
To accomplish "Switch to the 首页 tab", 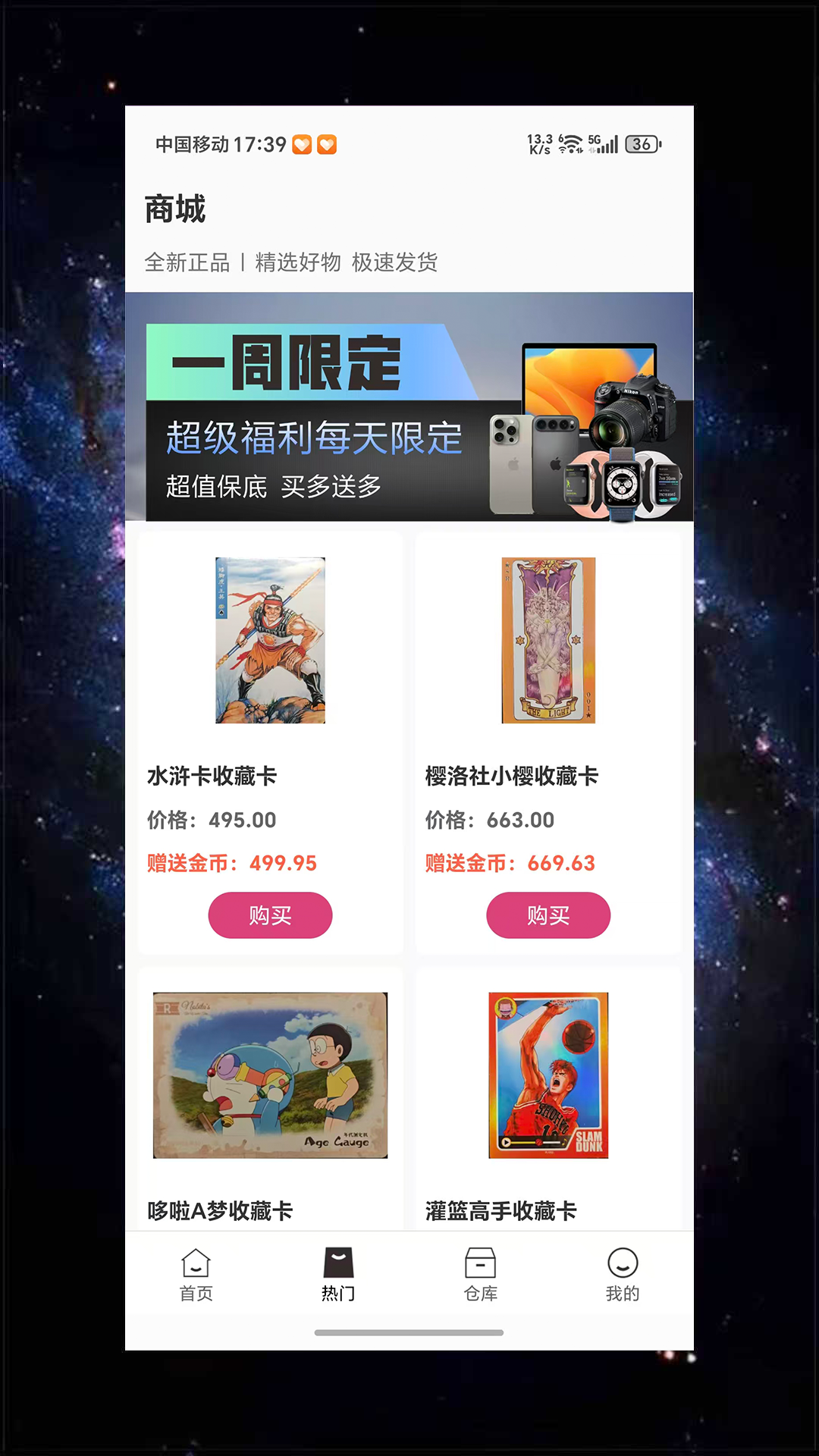I will coord(196,1275).
